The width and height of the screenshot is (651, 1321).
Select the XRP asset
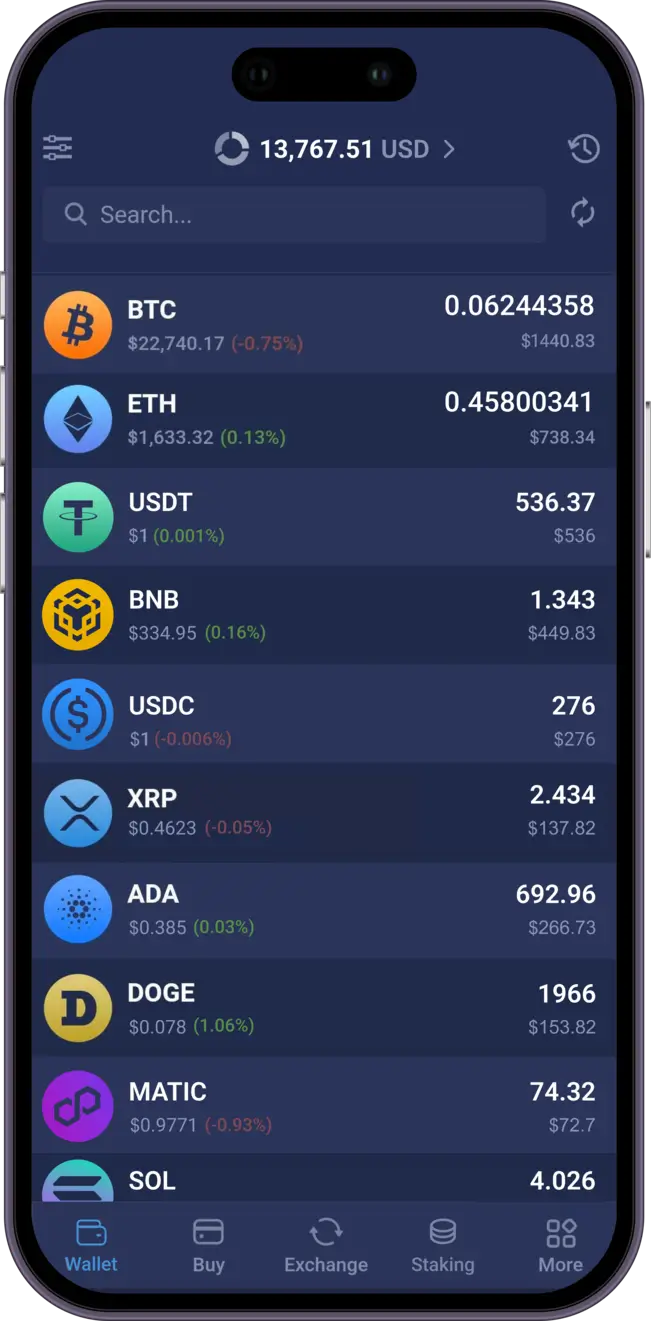tap(324, 812)
